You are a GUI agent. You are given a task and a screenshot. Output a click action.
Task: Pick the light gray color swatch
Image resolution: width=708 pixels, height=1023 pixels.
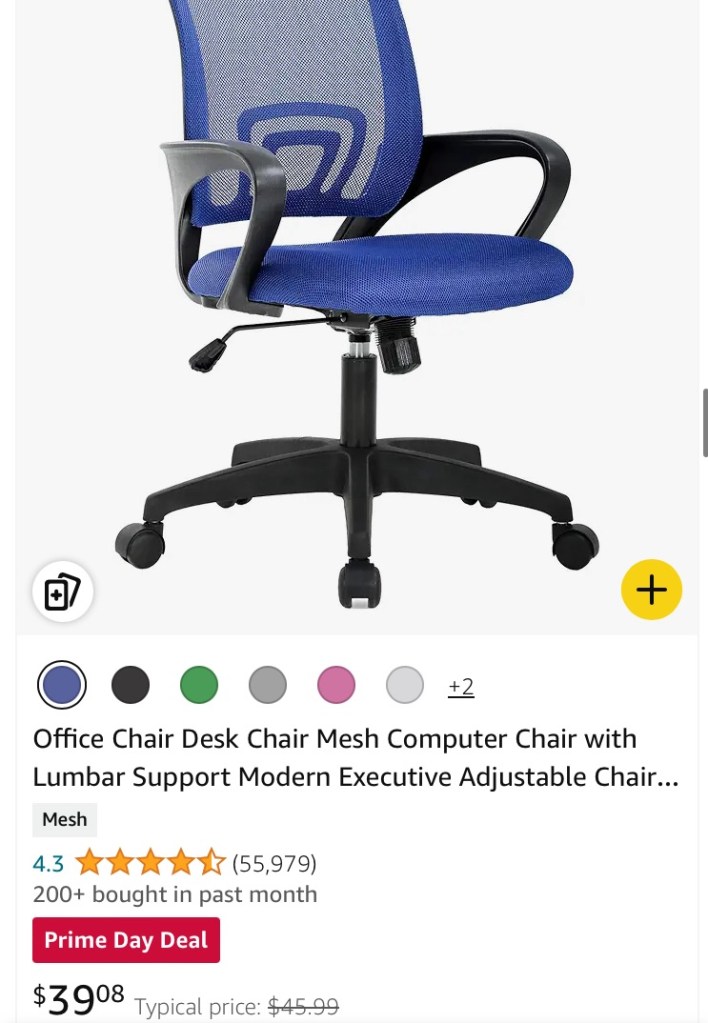click(405, 686)
